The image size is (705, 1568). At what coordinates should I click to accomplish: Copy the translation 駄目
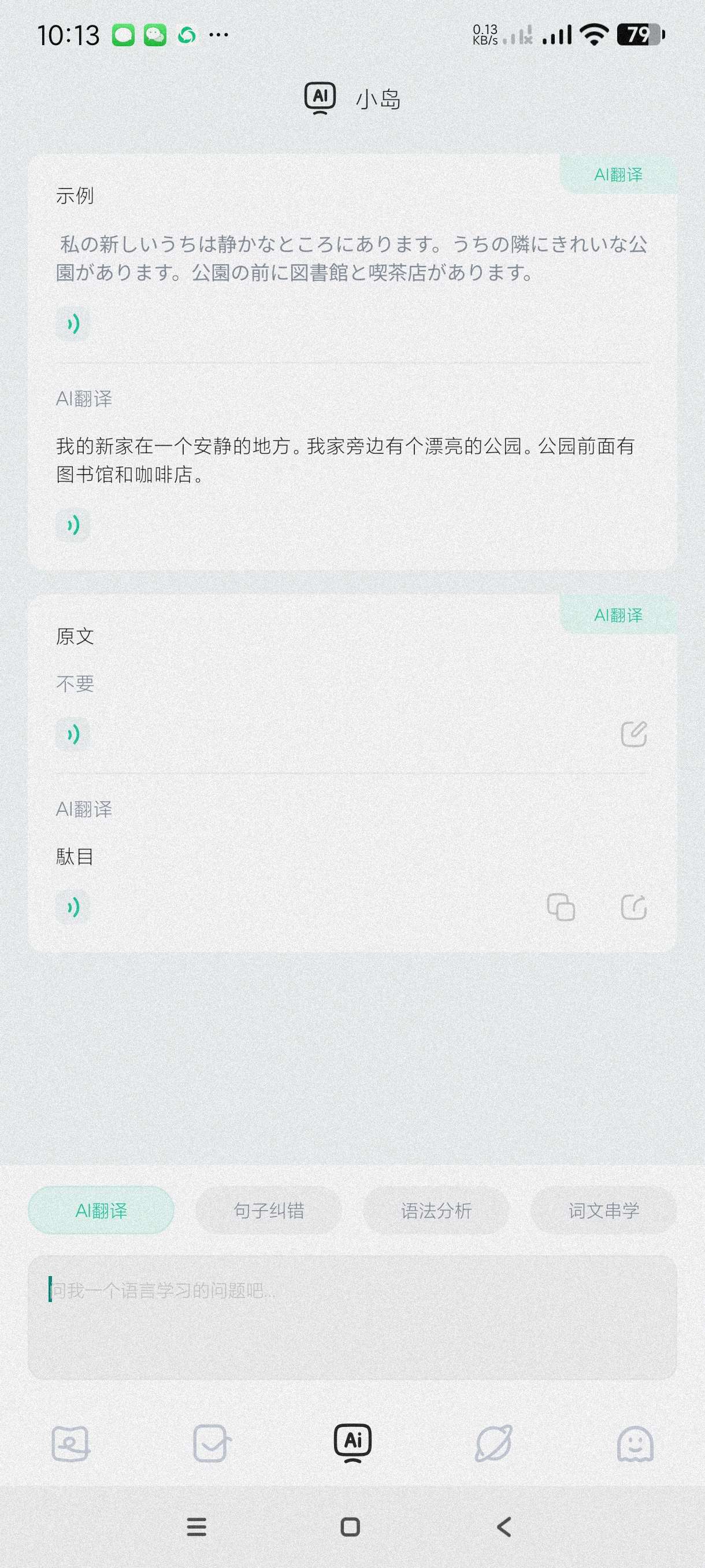pos(561,908)
